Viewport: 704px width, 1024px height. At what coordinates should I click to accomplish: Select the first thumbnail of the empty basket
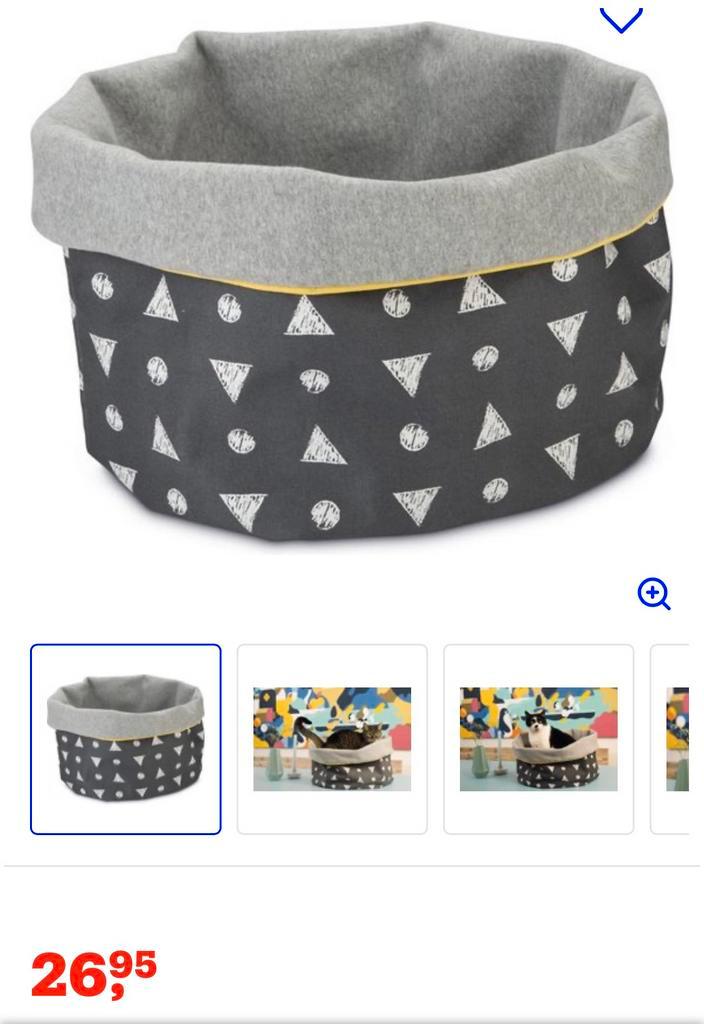(126, 739)
